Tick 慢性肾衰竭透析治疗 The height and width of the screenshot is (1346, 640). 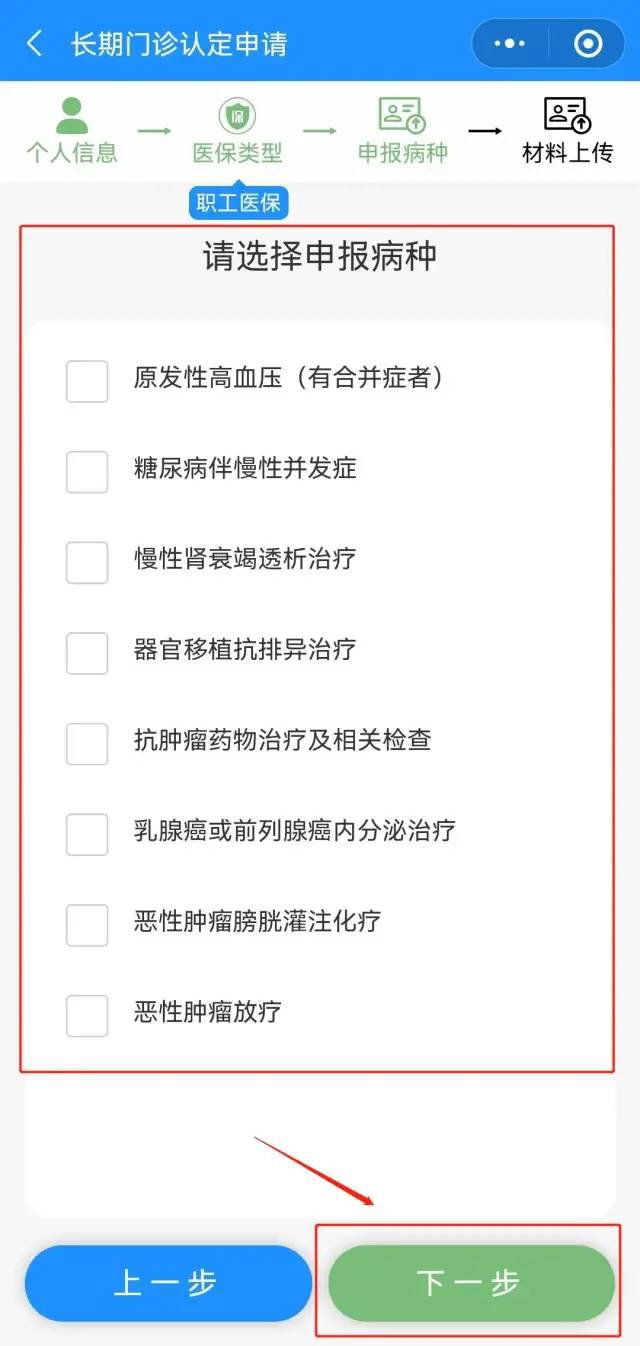pos(87,562)
